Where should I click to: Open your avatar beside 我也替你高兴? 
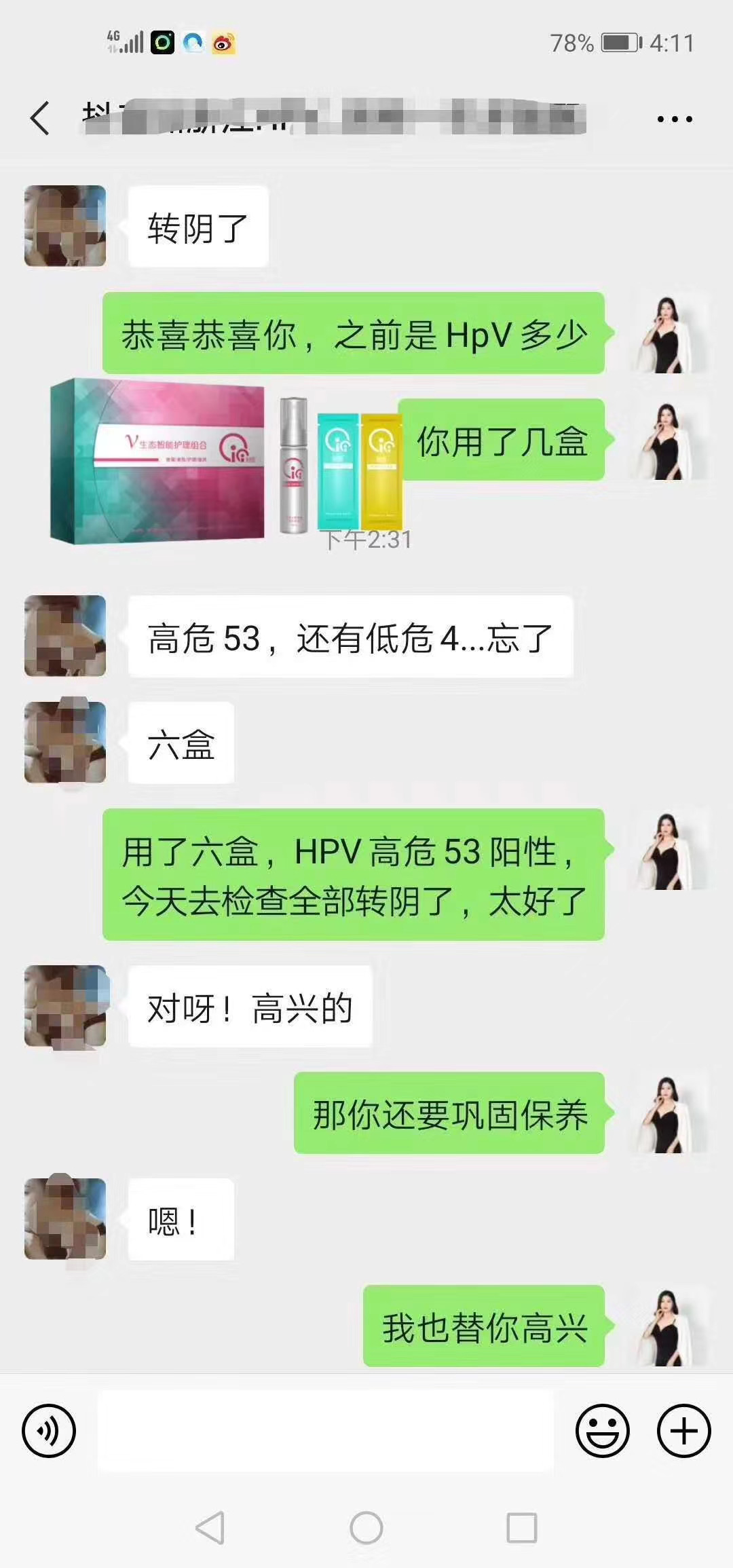[x=669, y=1326]
